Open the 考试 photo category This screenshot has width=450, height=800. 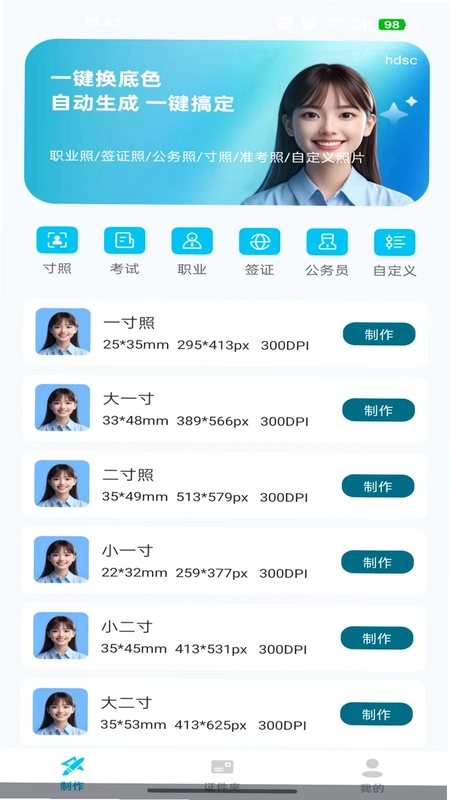point(124,251)
